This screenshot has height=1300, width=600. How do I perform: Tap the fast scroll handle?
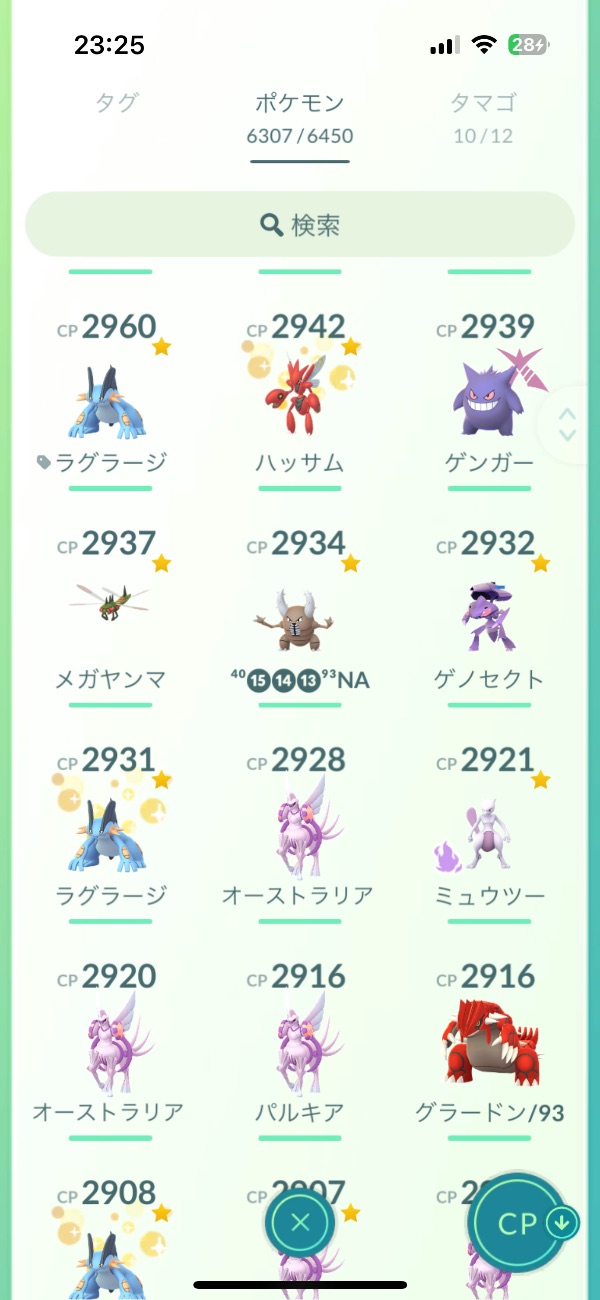tap(567, 425)
